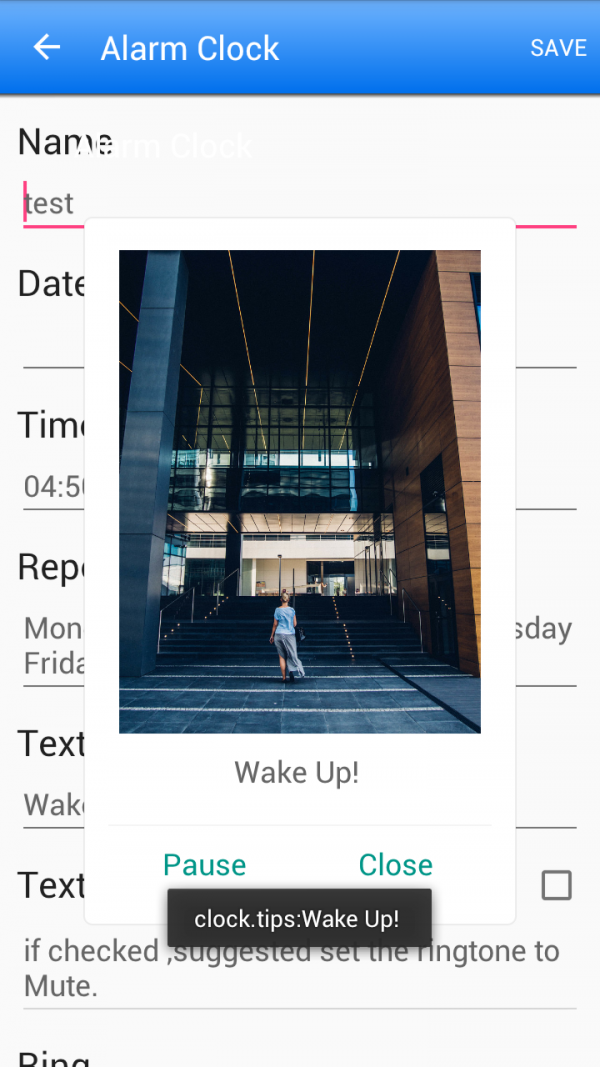This screenshot has width=600, height=1067.
Task: Edit the Name text field
Action: (300, 204)
